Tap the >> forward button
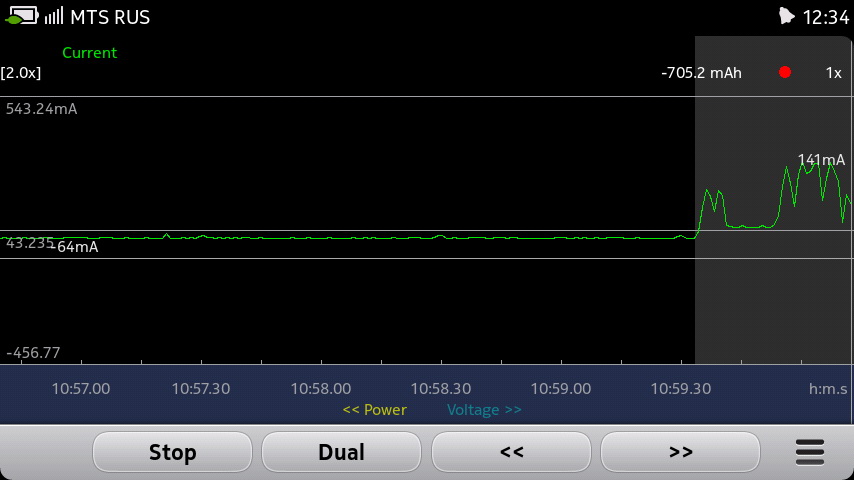Viewport: 854px width, 480px height. [x=680, y=452]
